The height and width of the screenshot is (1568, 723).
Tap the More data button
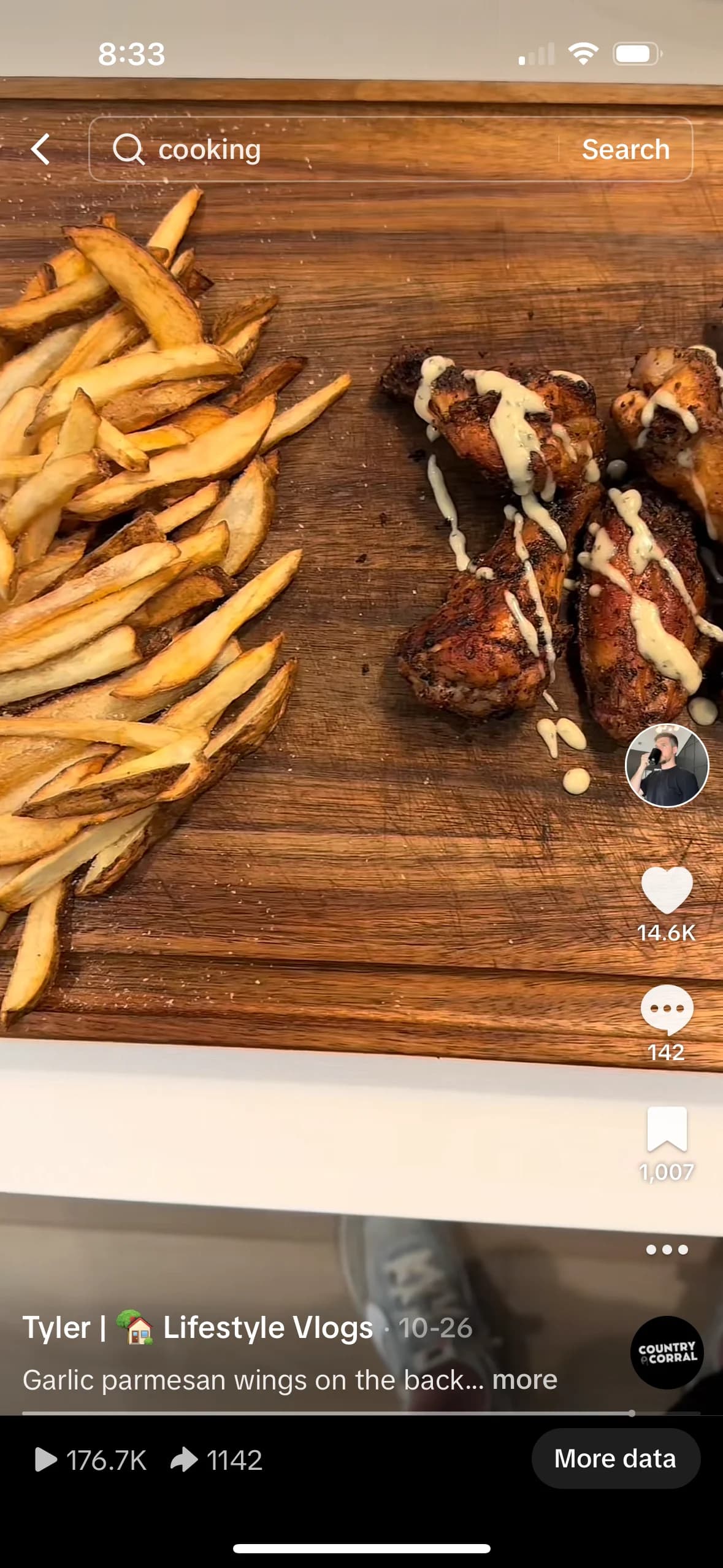tap(615, 1458)
